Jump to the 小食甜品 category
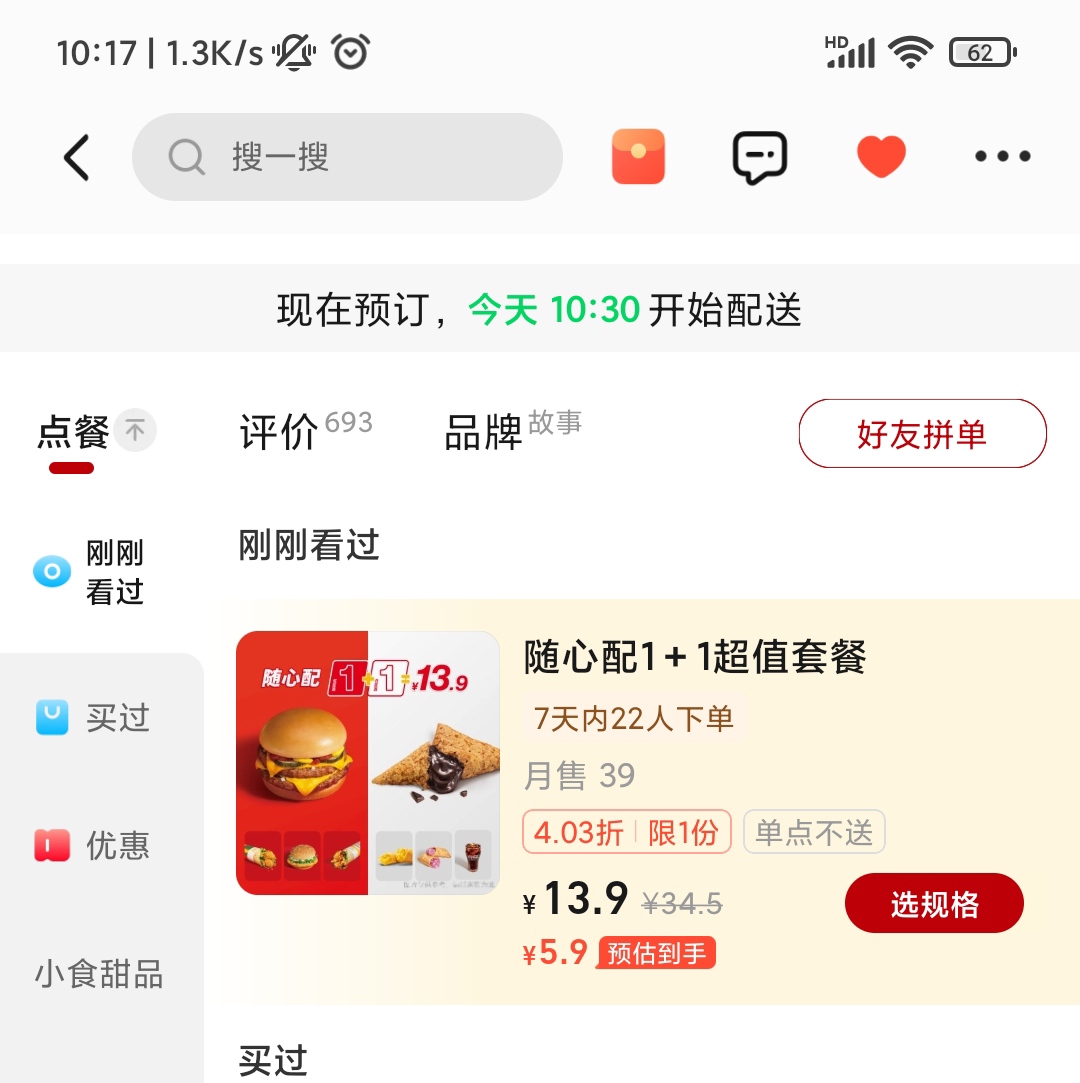This screenshot has width=1080, height=1083. tap(98, 974)
